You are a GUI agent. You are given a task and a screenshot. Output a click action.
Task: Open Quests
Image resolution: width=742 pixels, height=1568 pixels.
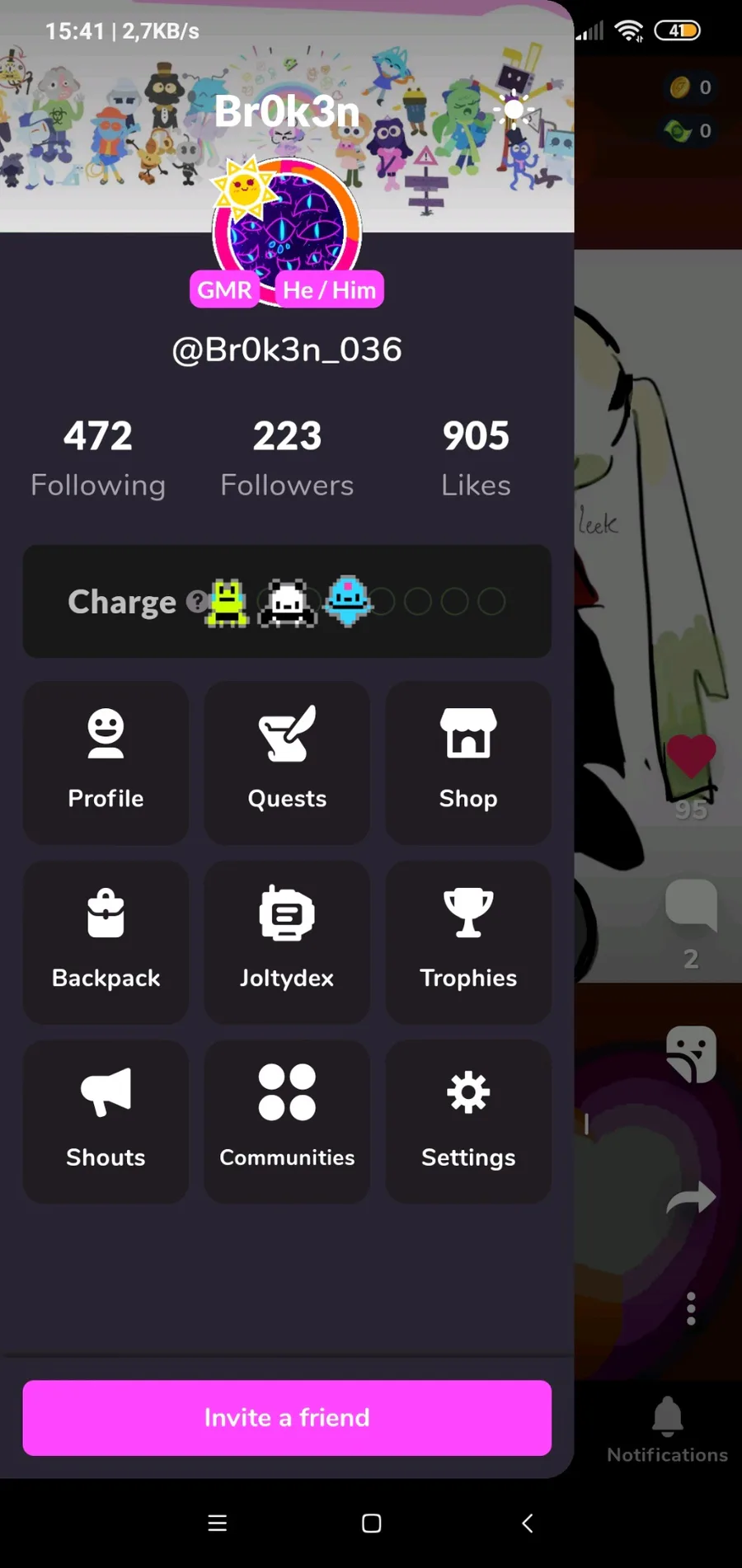pyautogui.click(x=287, y=762)
